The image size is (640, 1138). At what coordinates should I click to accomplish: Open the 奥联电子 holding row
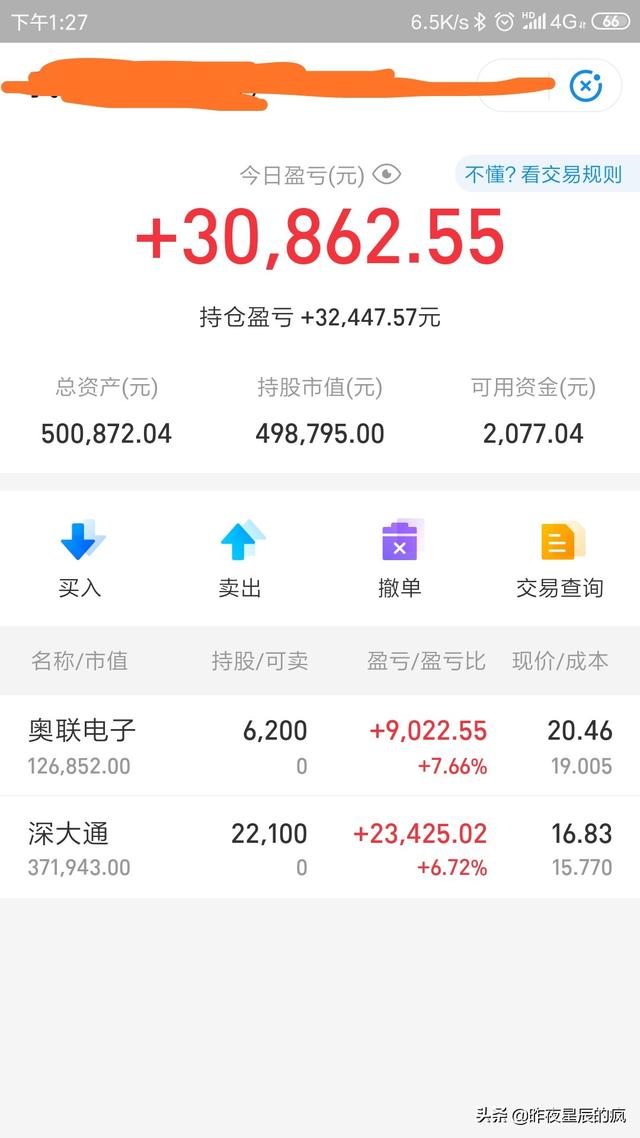(x=320, y=745)
